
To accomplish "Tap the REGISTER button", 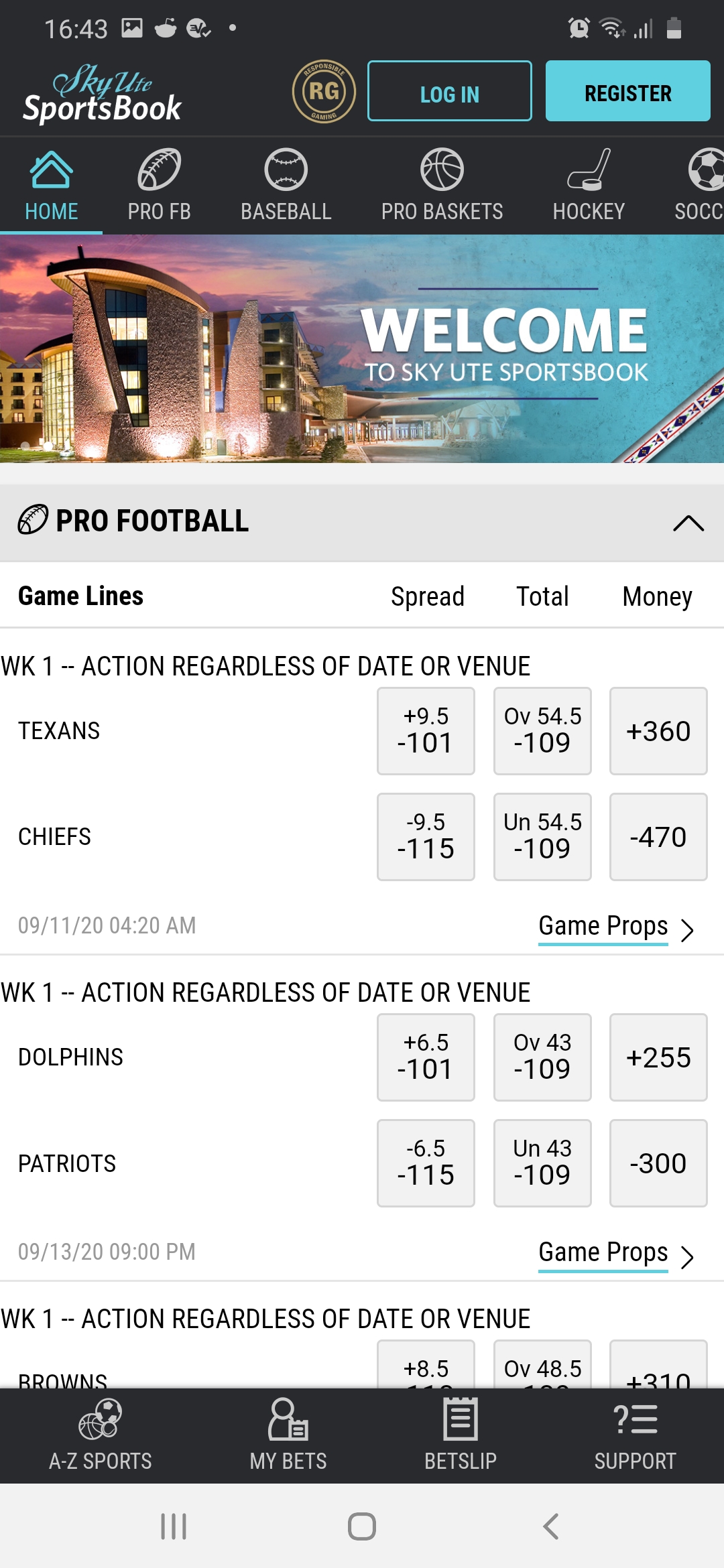I will click(x=628, y=91).
